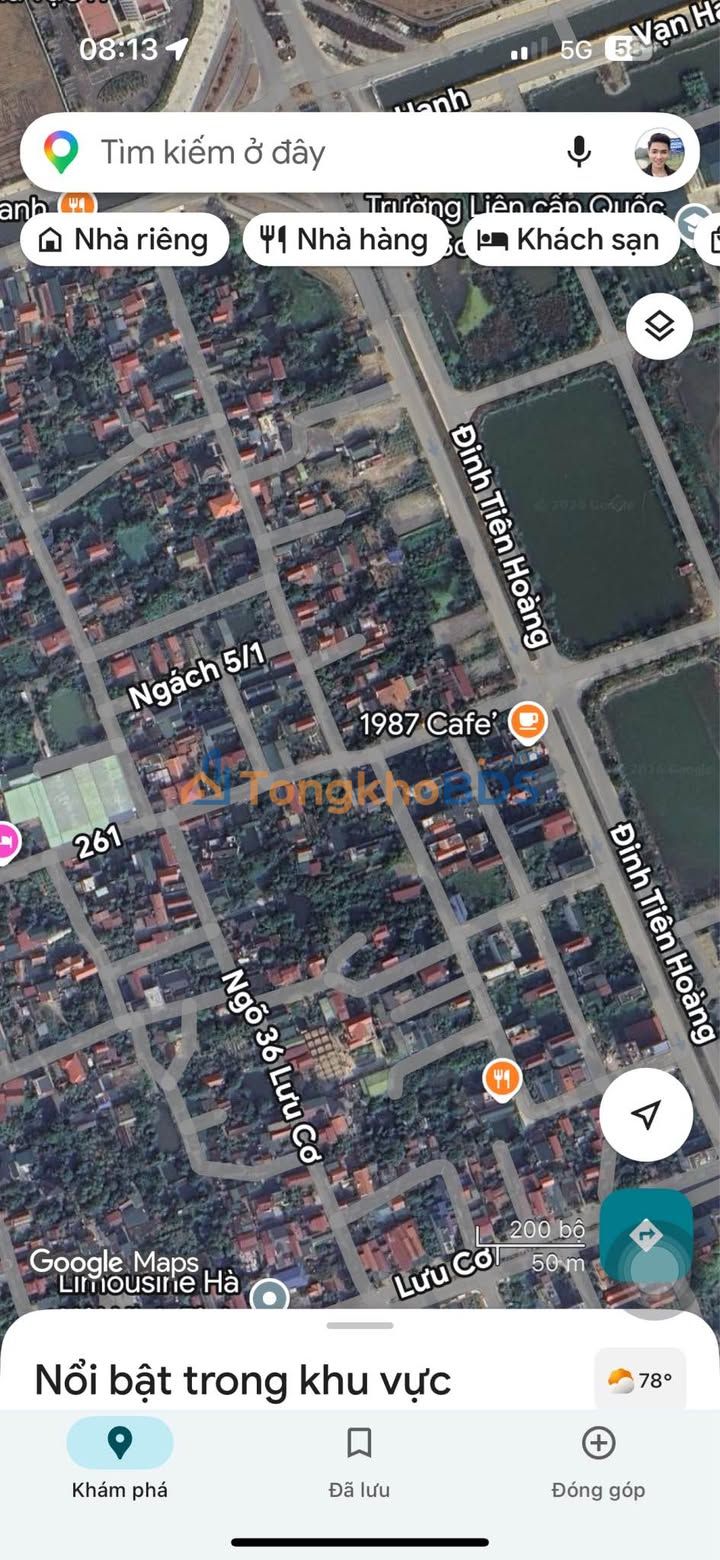720x1560 pixels.
Task: Open the account profile picture
Action: click(x=659, y=153)
